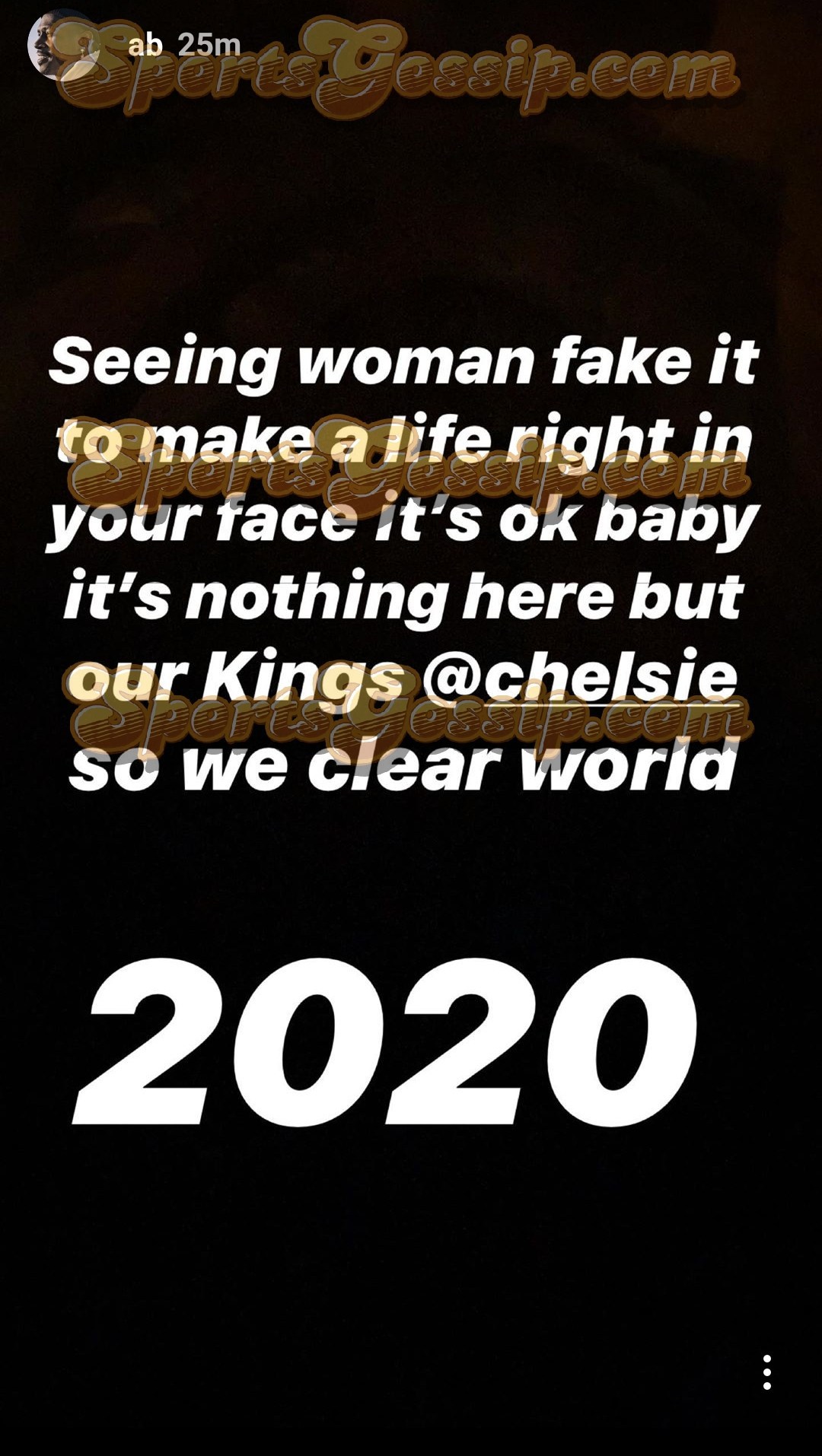Open the story's three-dot overflow menu

766,1372
